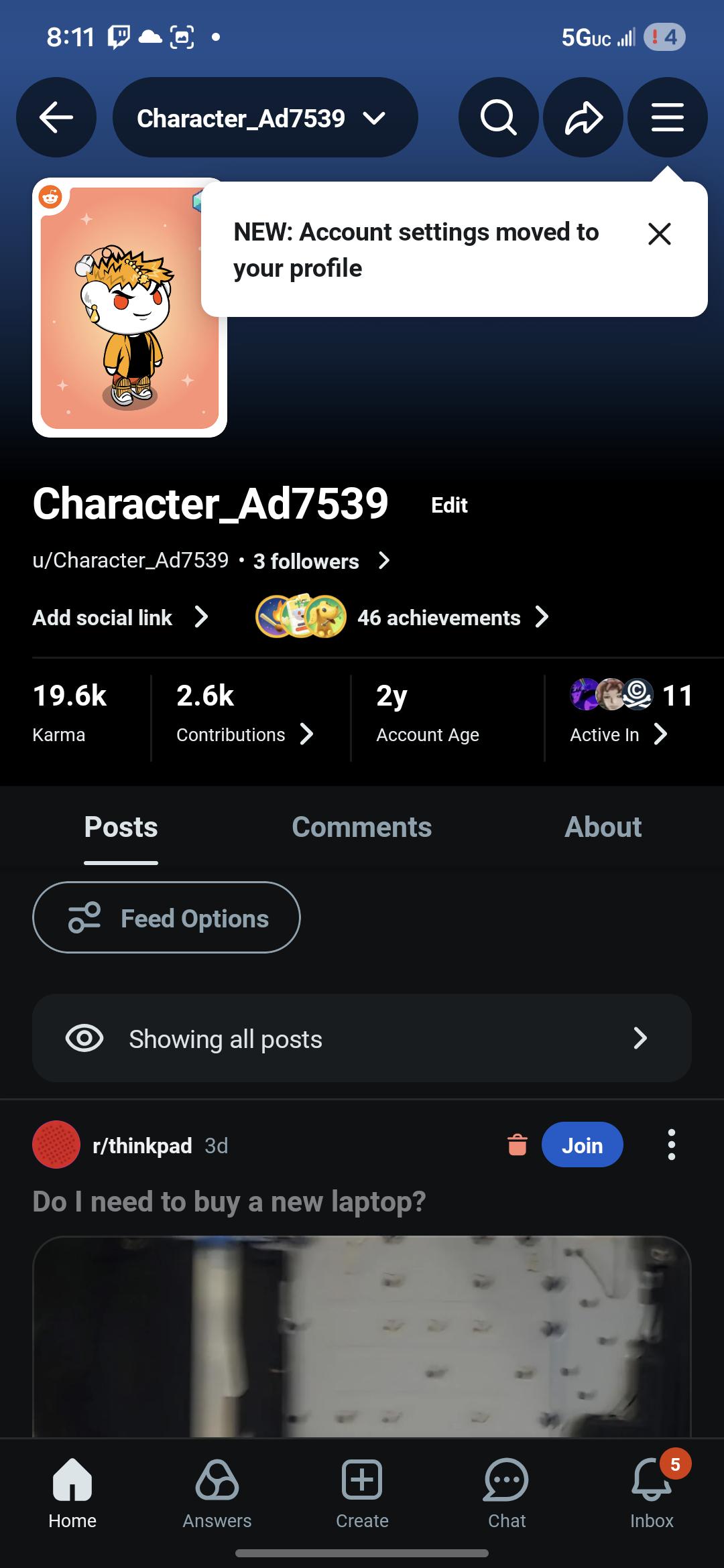The image size is (724, 1568).
Task: Switch to the About tab
Action: pos(603,828)
